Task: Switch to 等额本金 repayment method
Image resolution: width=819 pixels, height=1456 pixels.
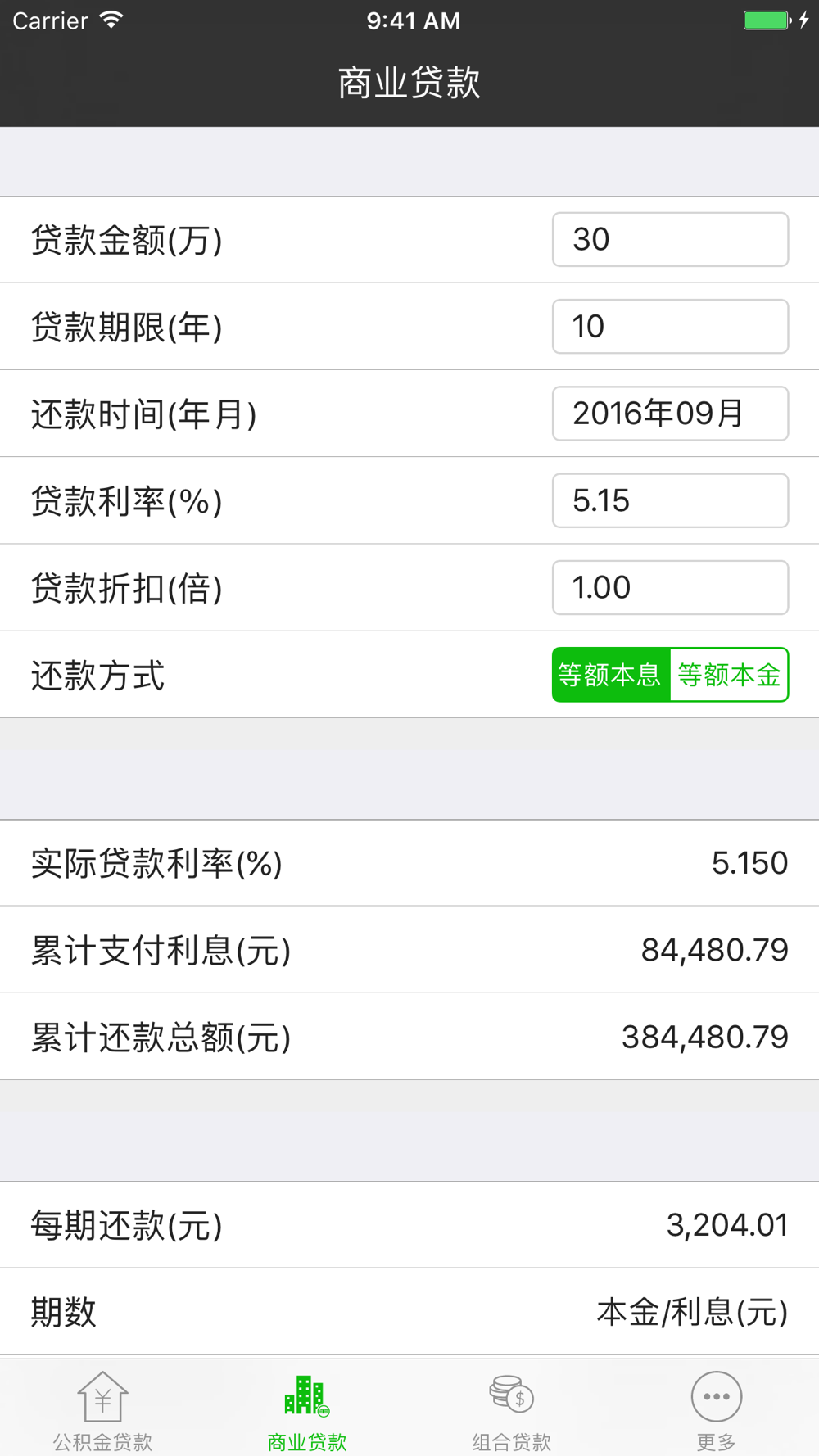Action: 729,675
